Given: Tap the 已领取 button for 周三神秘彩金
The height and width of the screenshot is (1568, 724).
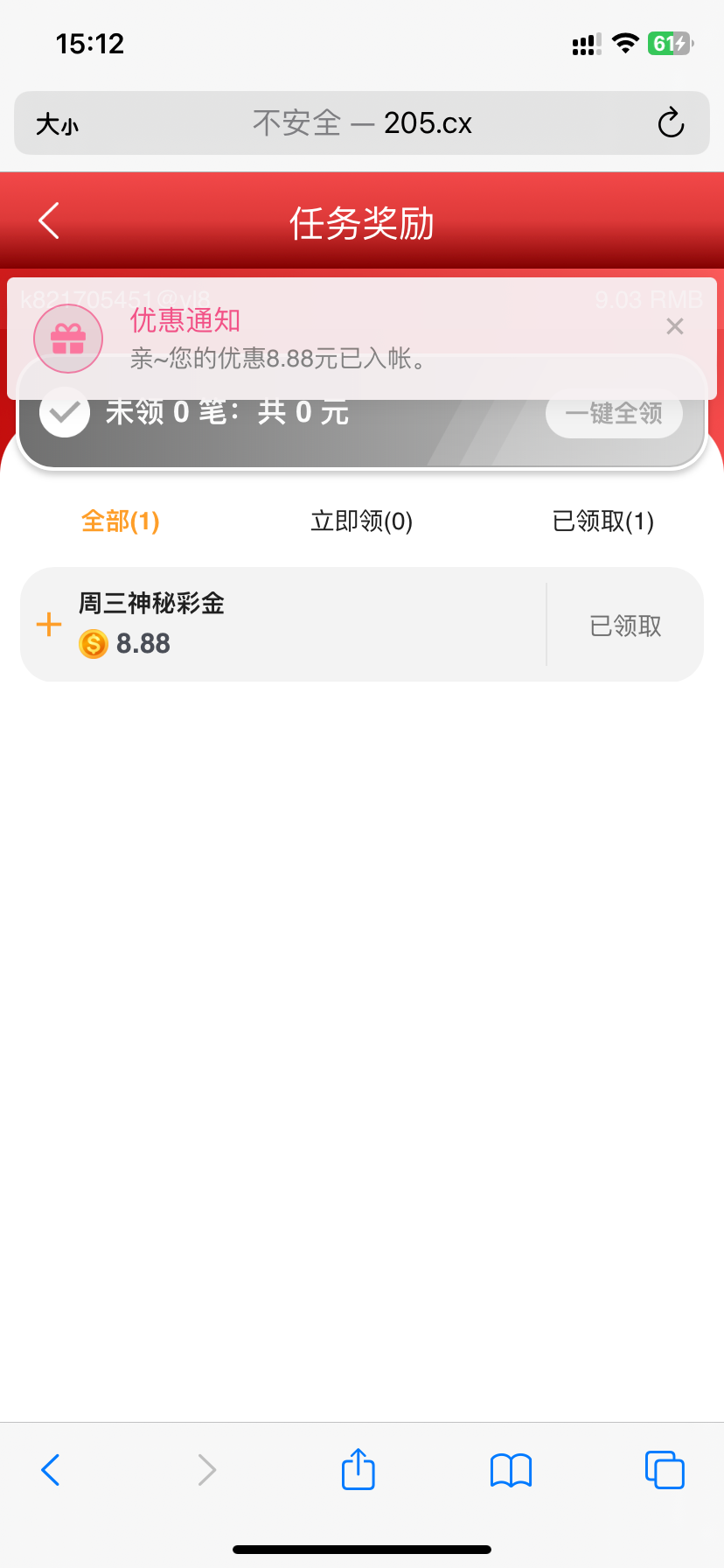Looking at the screenshot, I should point(625,626).
